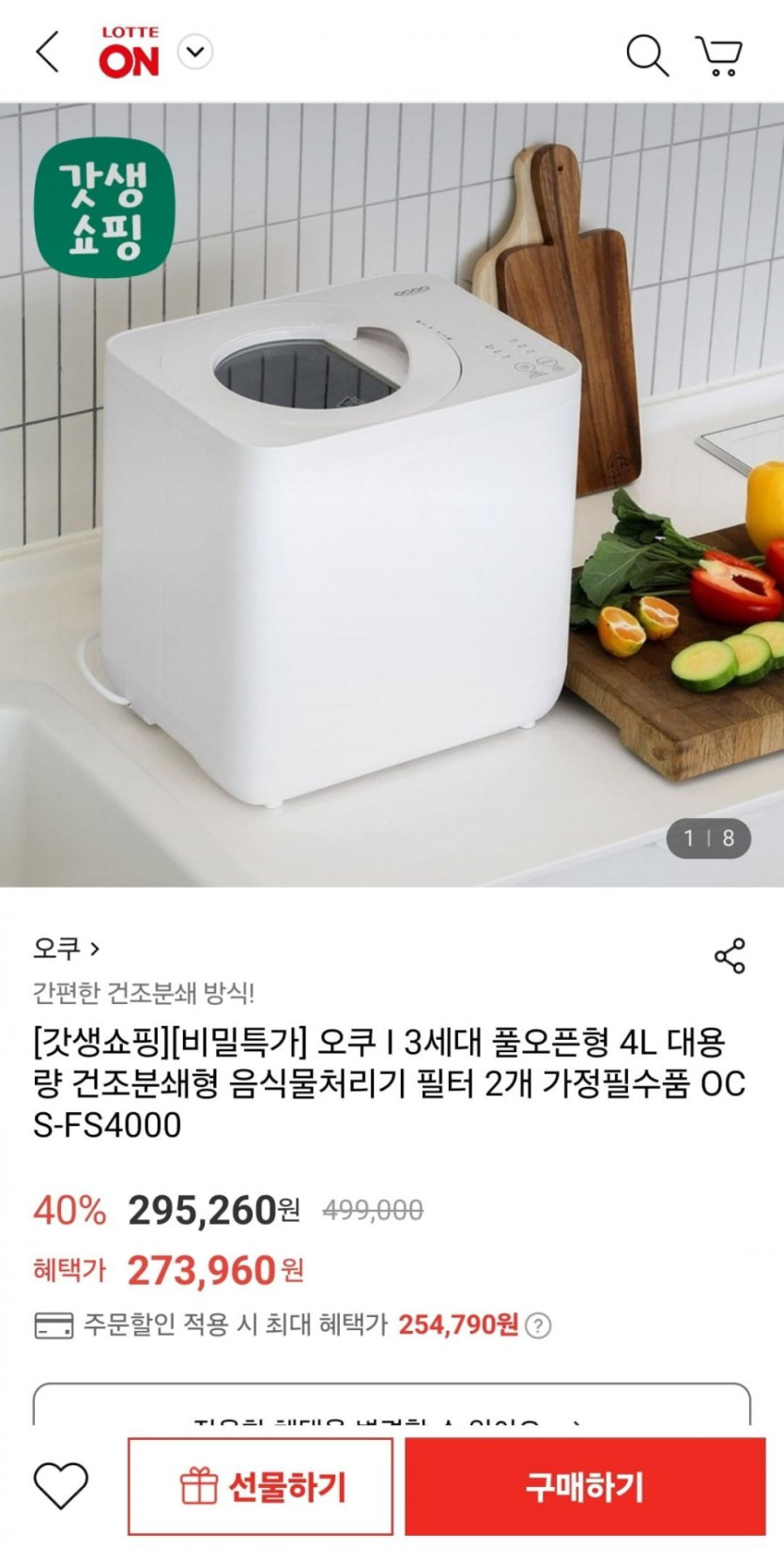784x1548 pixels.
Task: Show max benefit price help info
Action: [538, 1325]
